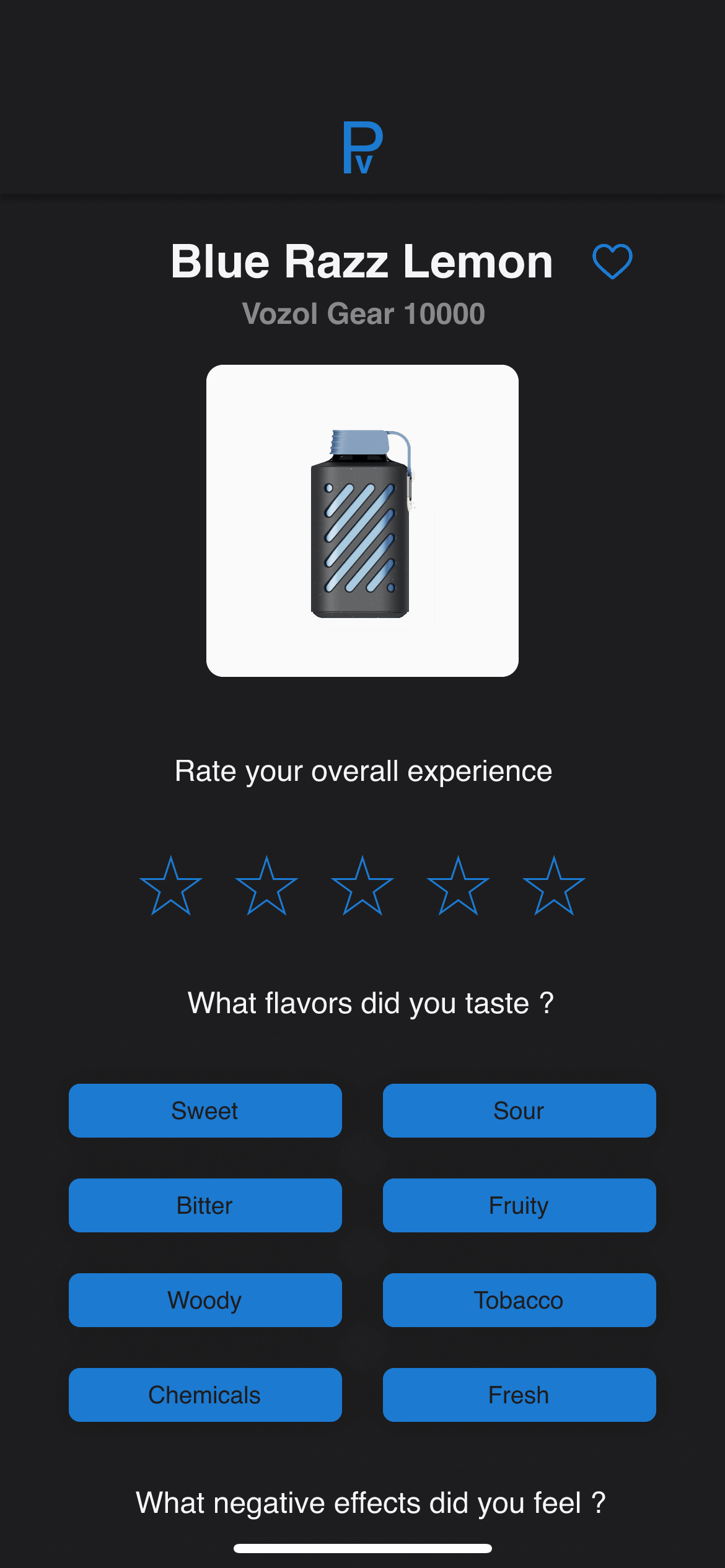This screenshot has height=1568, width=725.
Task: Tap the Tobacco flavor button
Action: click(x=519, y=1300)
